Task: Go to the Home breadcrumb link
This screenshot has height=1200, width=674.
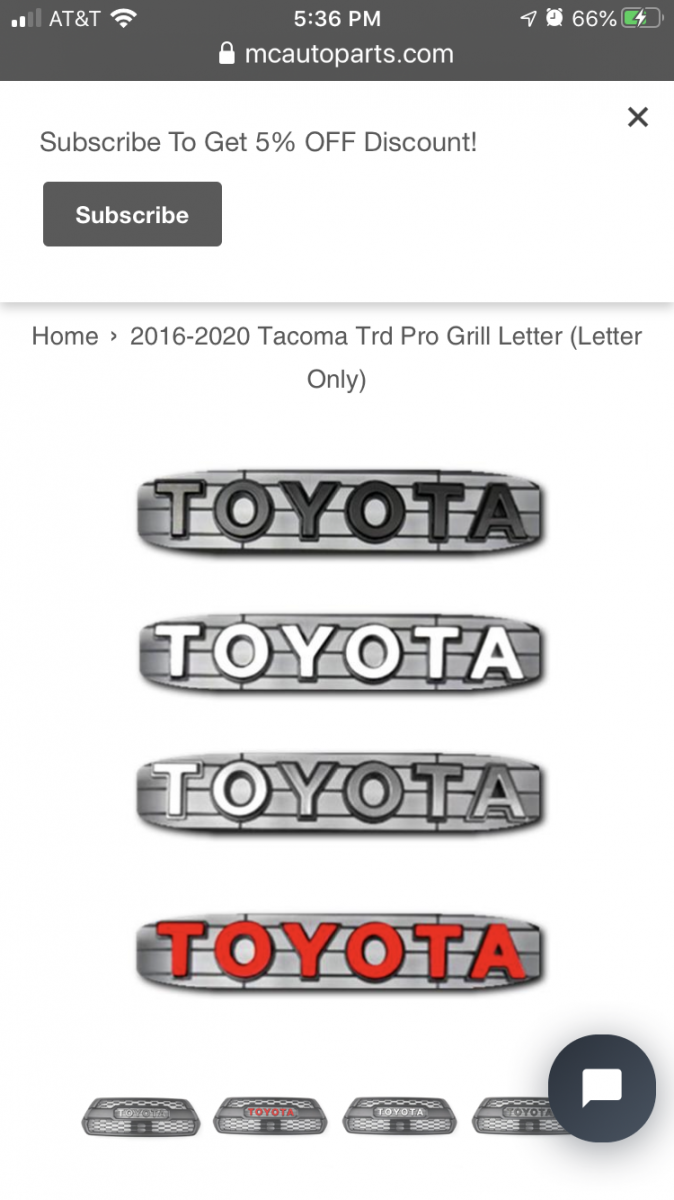Action: pos(65,336)
